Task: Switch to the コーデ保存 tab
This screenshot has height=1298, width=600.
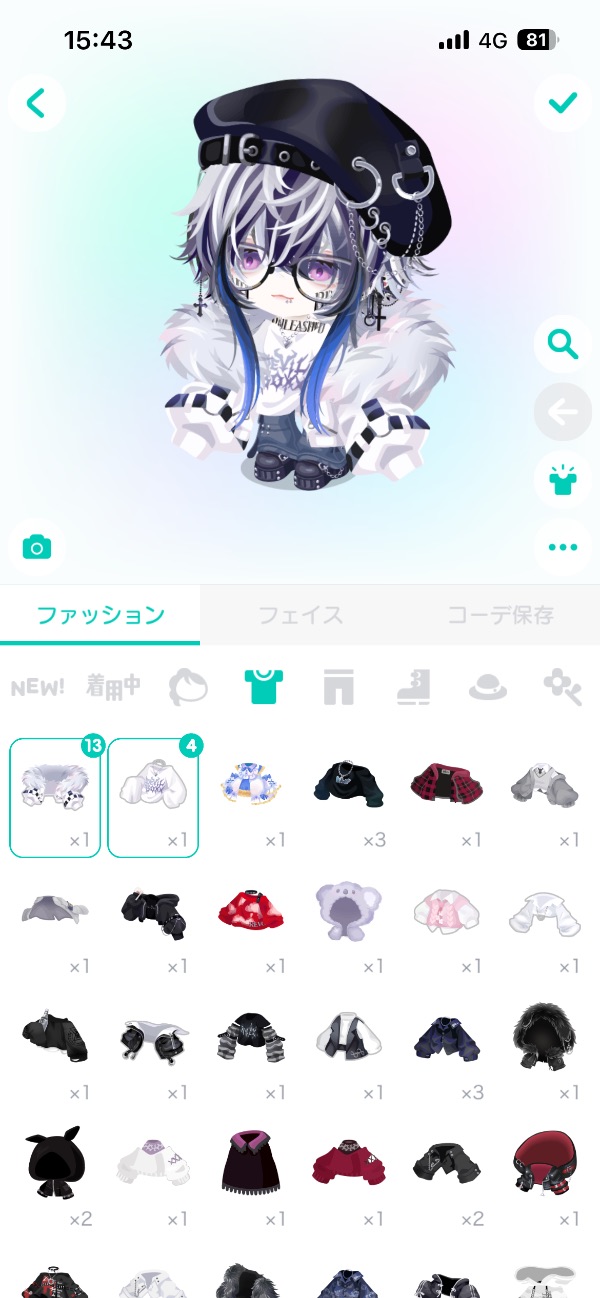Action: pos(500,615)
